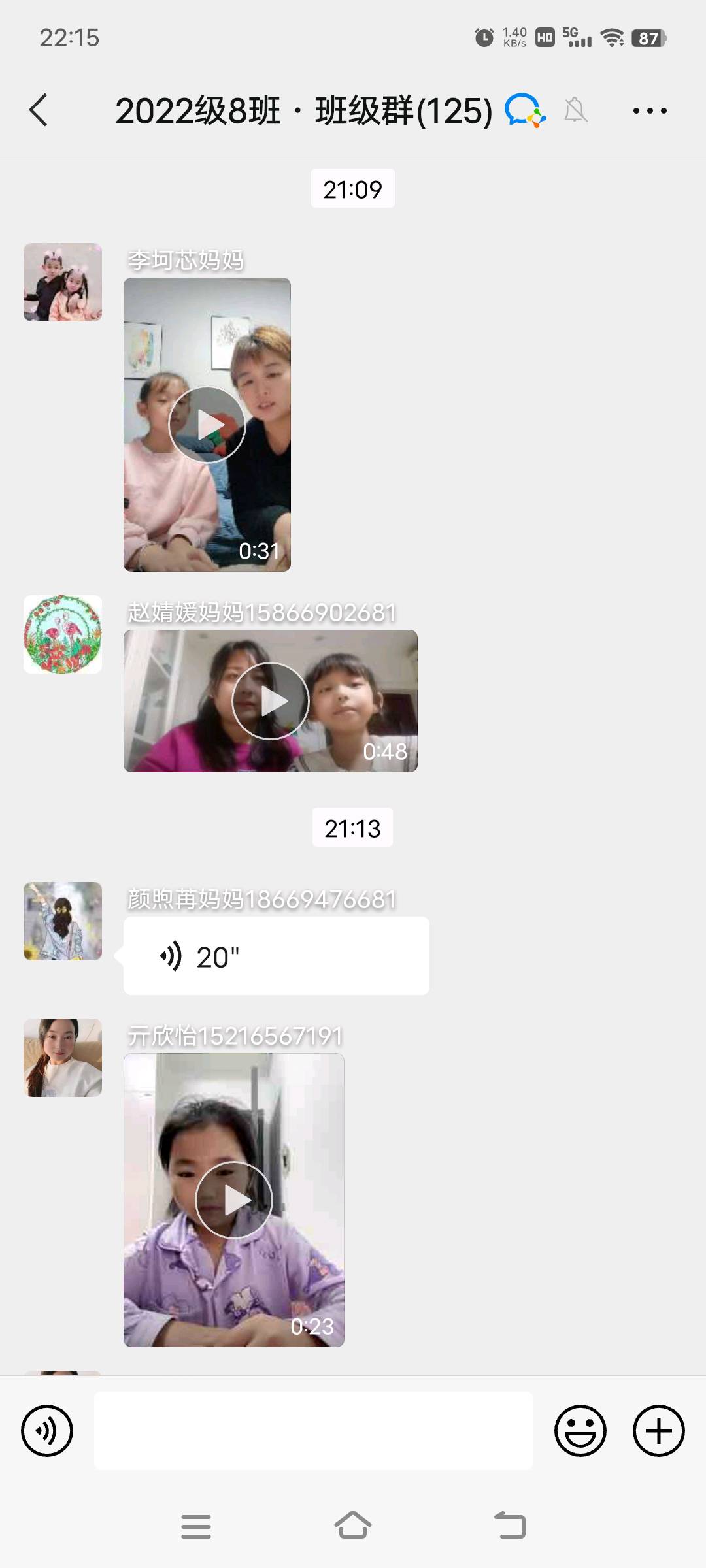This screenshot has height=1568, width=706.
Task: Switch to voice input mode
Action: pos(47,1431)
